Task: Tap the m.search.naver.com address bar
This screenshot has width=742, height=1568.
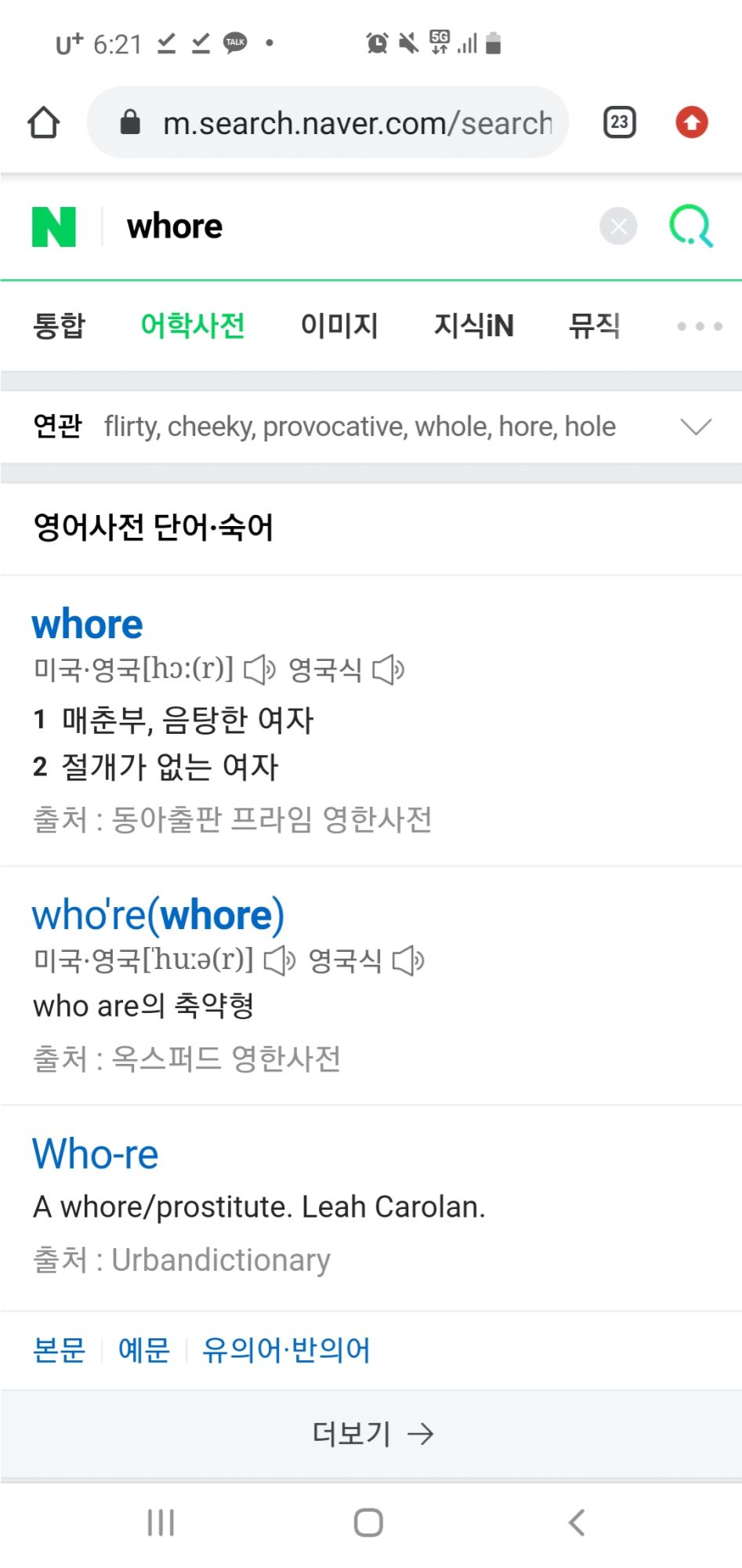Action: point(328,122)
